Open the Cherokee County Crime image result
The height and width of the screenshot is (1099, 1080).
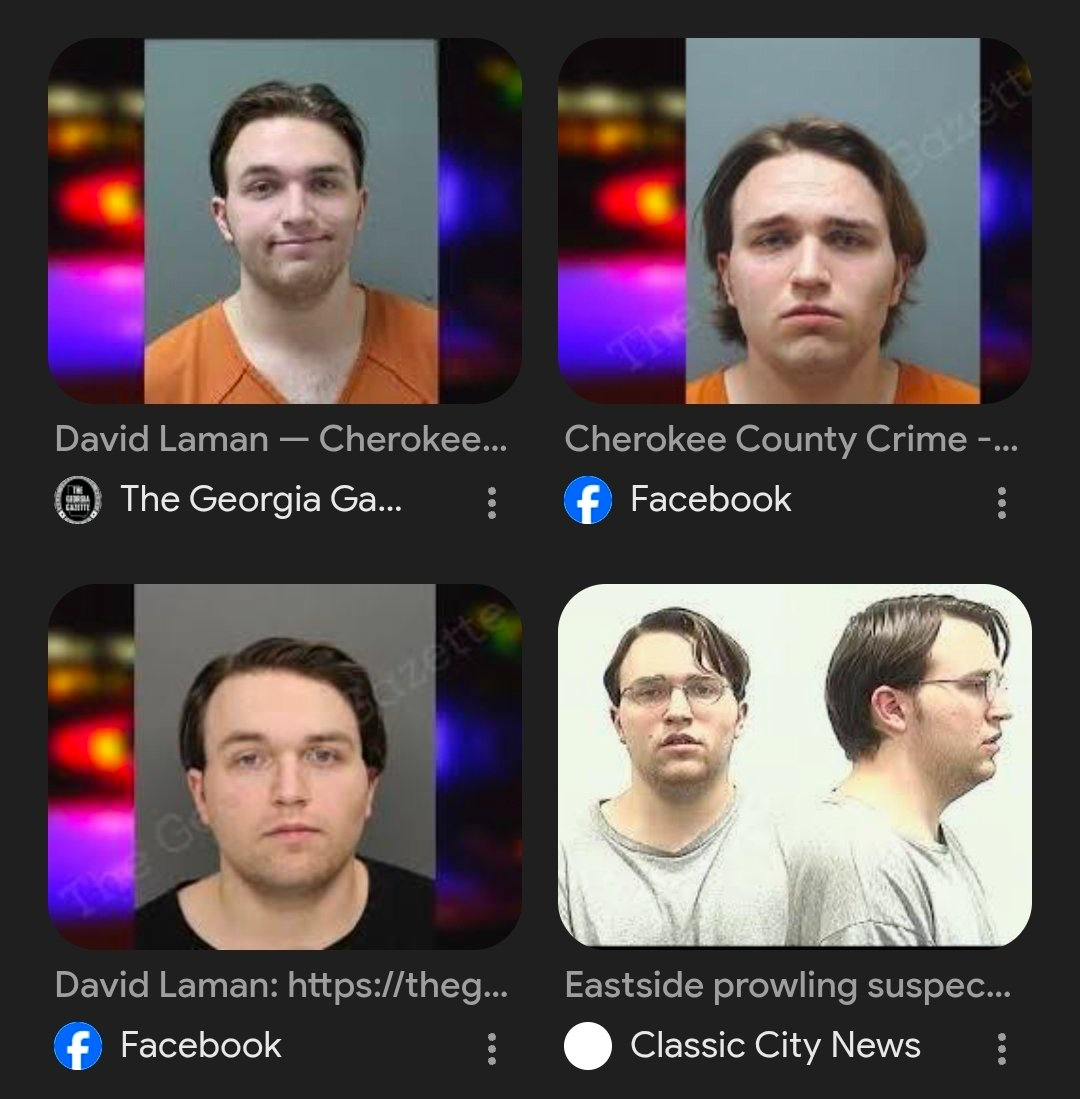(x=794, y=221)
